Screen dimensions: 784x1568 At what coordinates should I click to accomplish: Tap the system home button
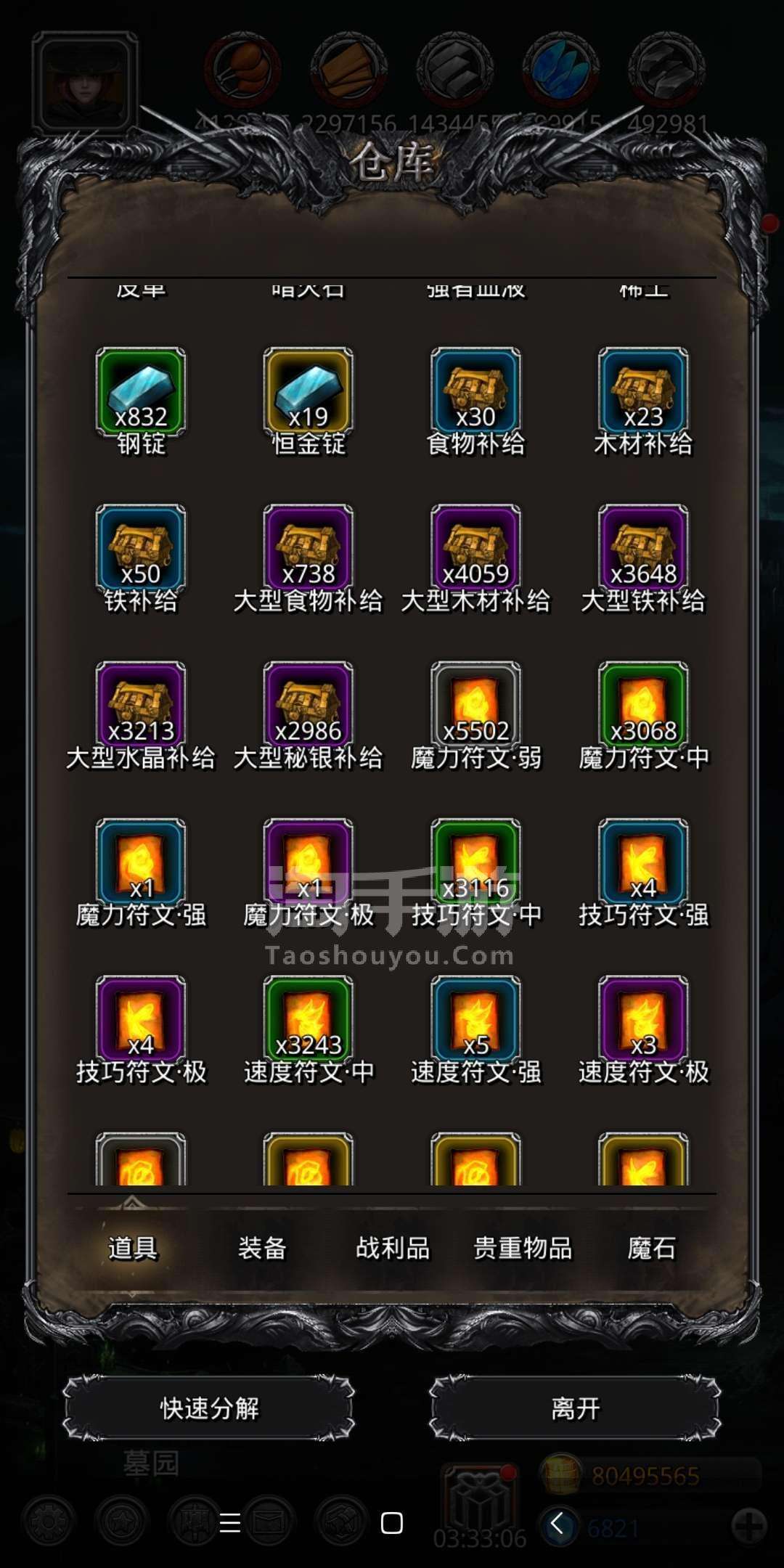(x=392, y=1523)
